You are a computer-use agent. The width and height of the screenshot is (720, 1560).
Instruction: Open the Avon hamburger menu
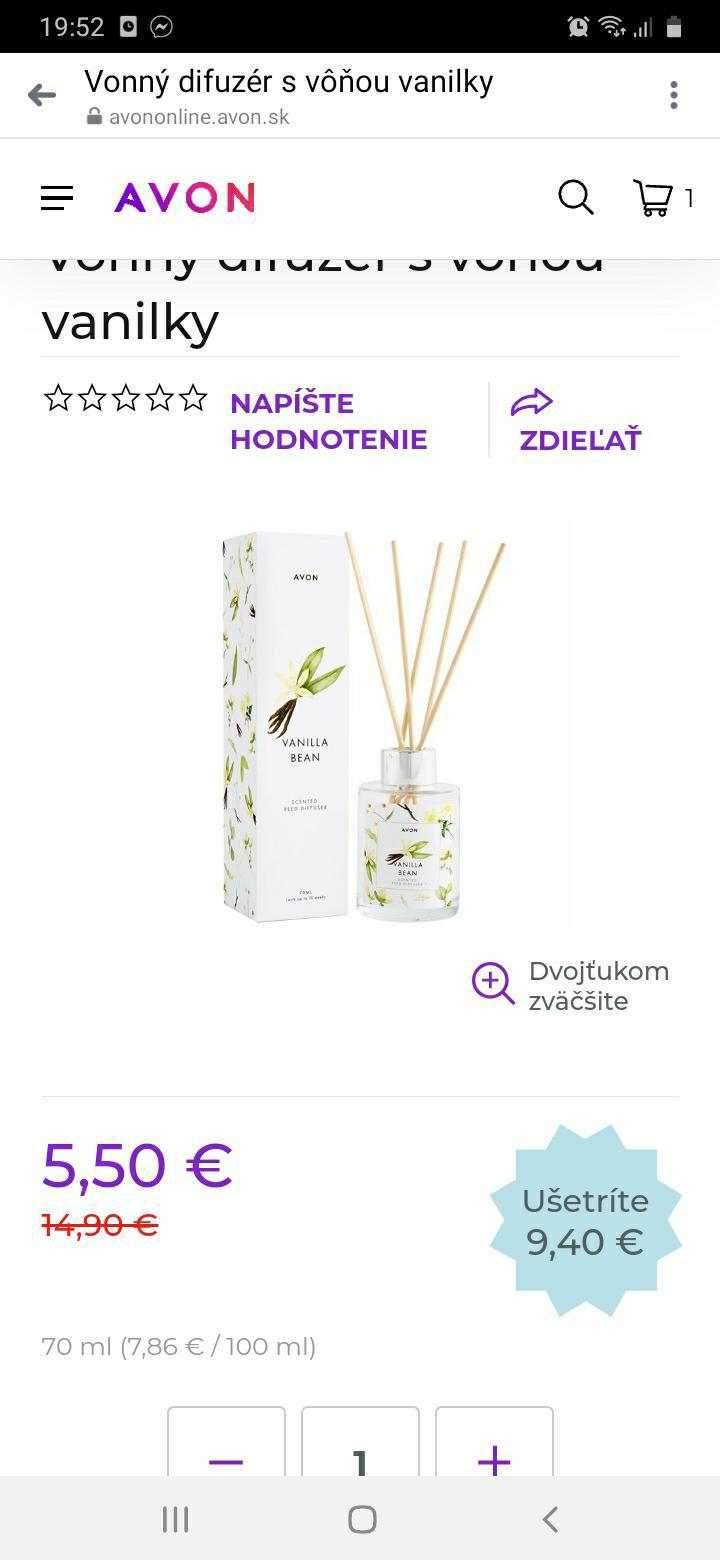[57, 198]
